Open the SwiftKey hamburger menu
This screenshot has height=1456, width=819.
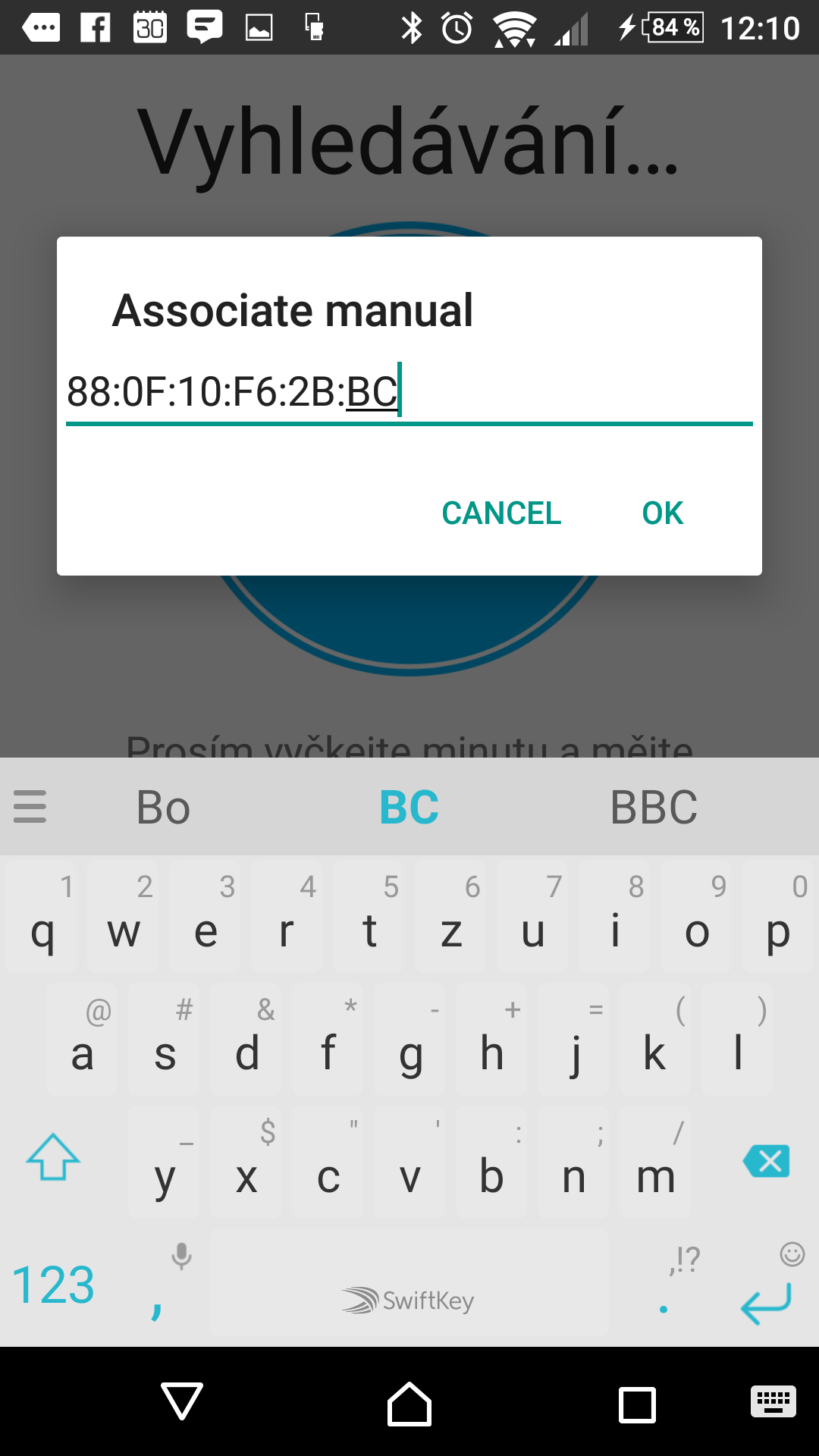(x=30, y=806)
